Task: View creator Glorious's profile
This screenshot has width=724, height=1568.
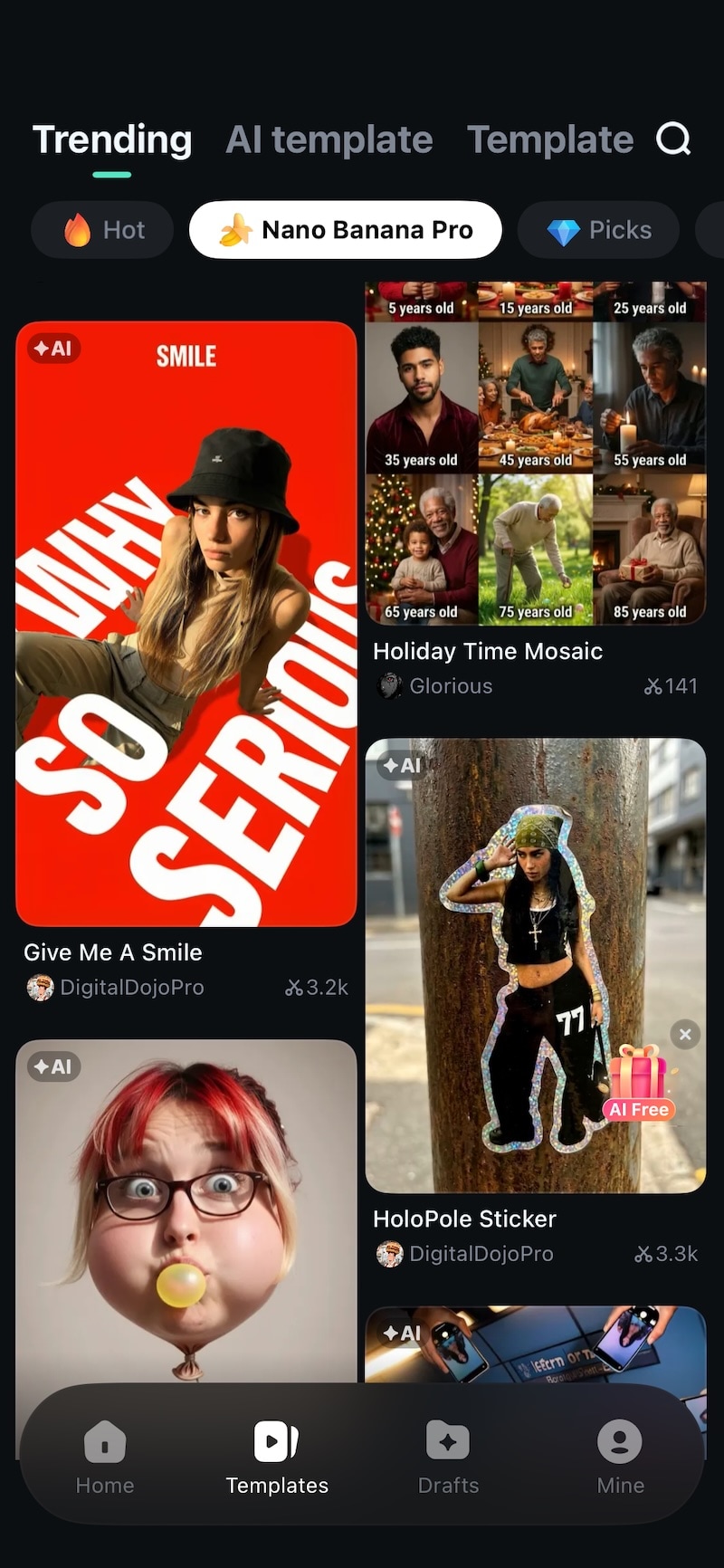Action: (436, 686)
